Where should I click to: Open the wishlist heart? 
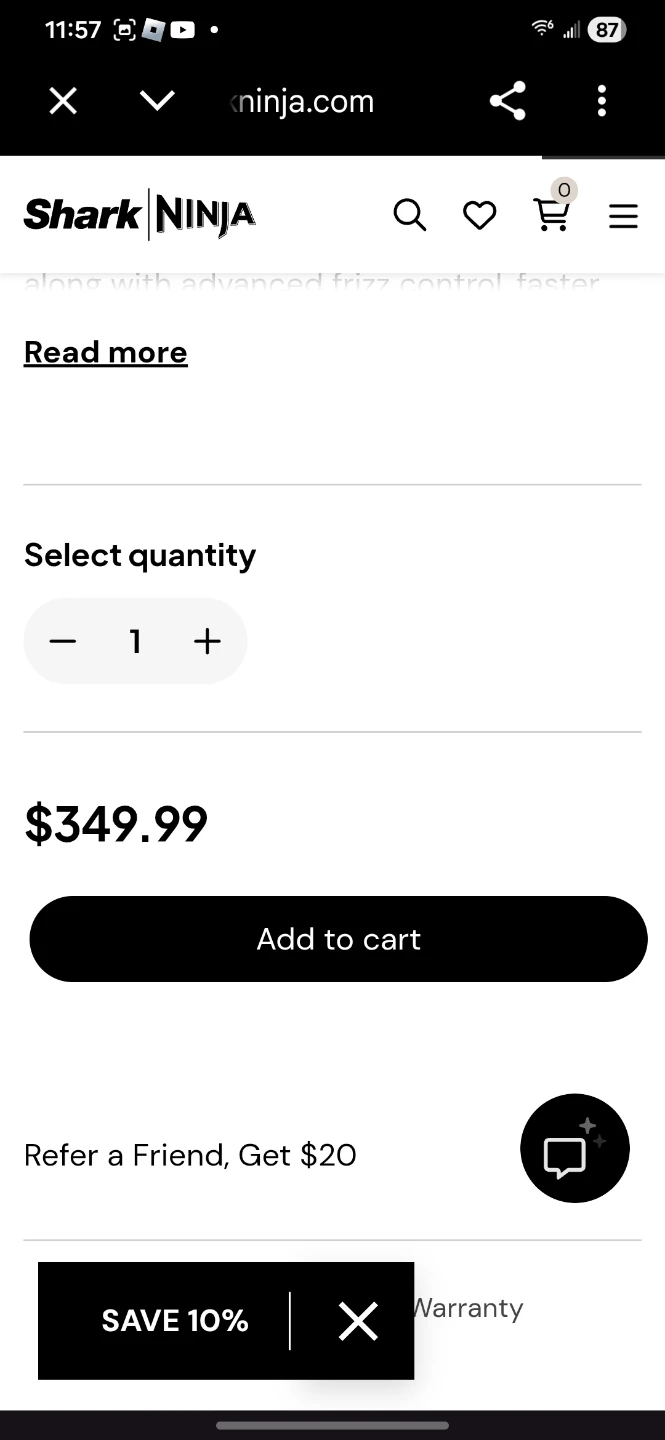(x=480, y=215)
